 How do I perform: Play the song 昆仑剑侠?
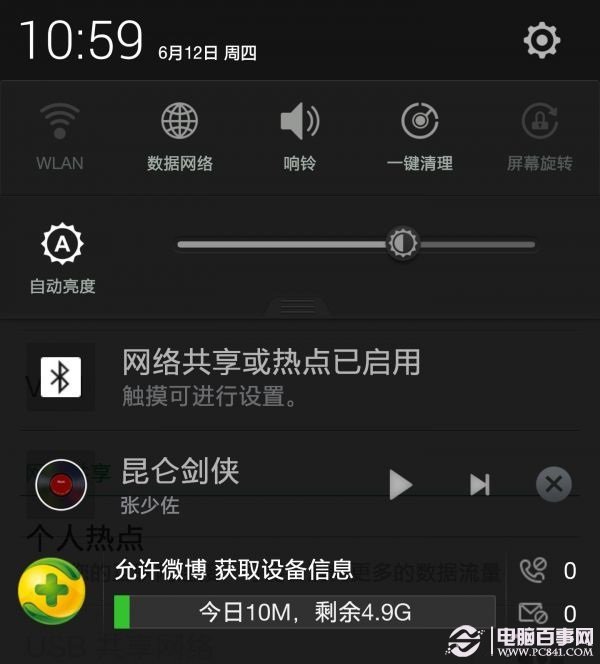tap(400, 485)
